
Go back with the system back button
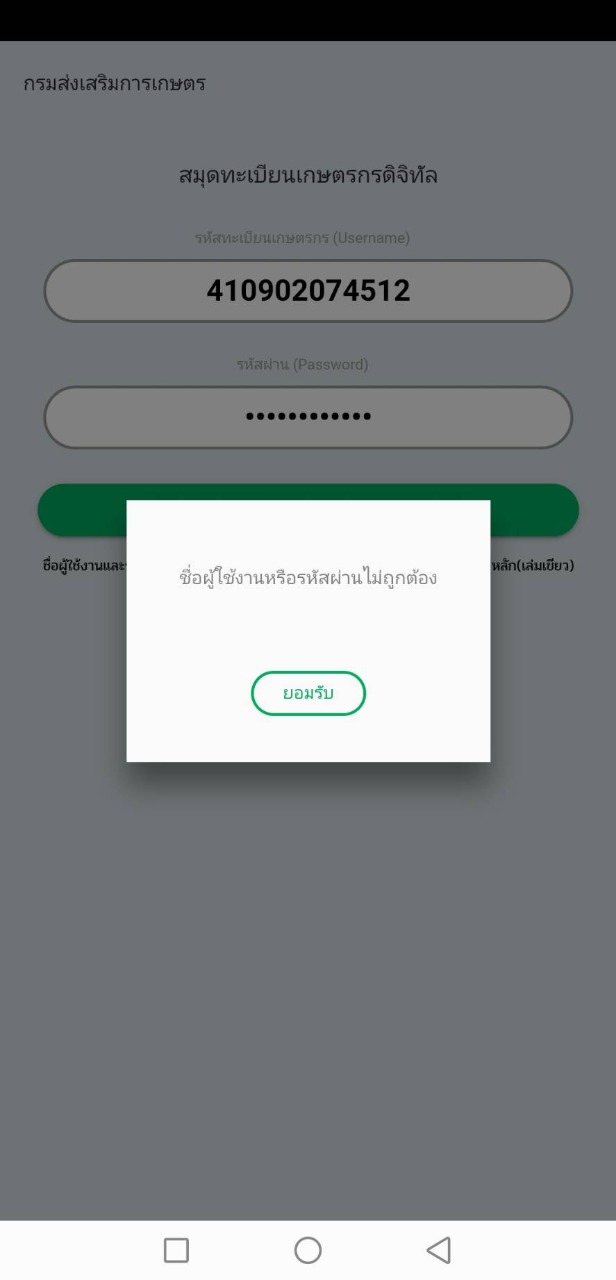[x=439, y=1250]
